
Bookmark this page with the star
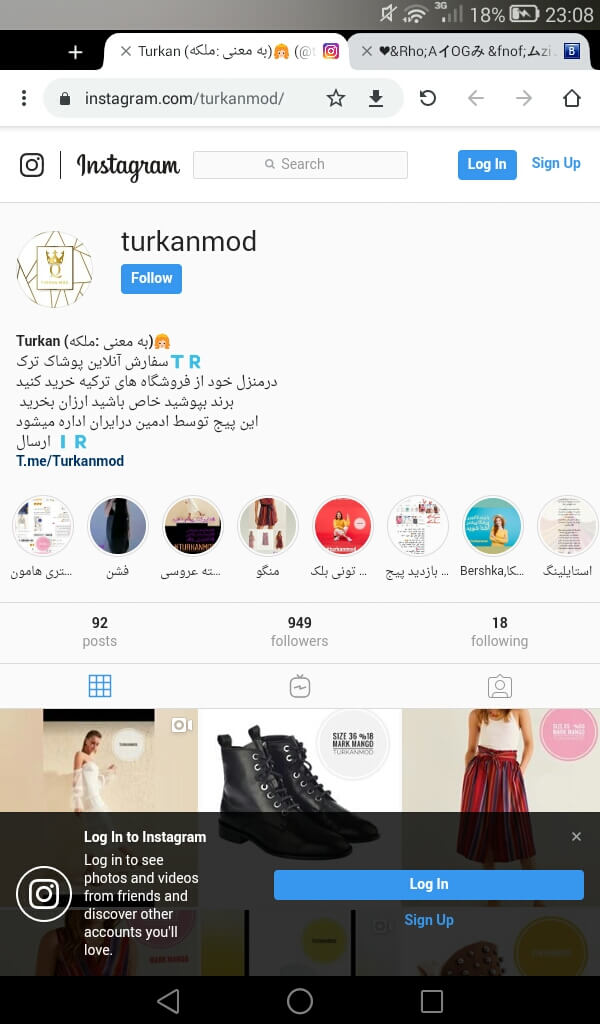point(336,98)
